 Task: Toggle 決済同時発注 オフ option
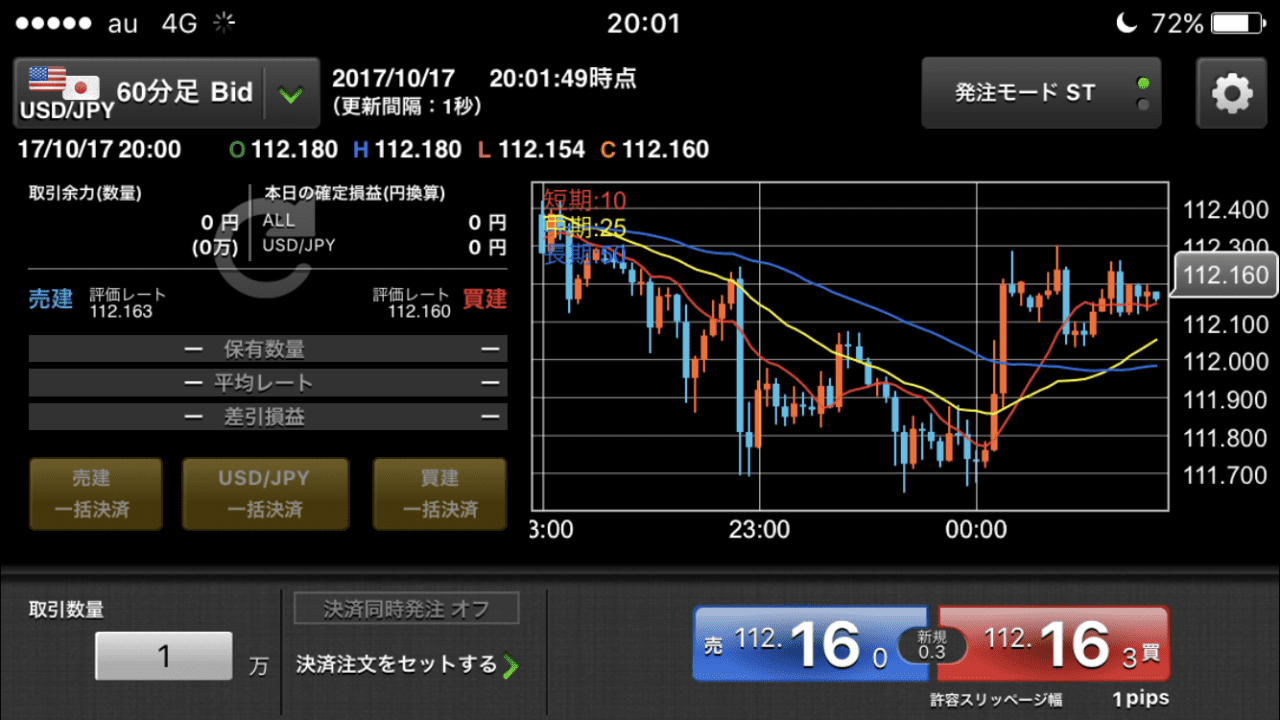pyautogui.click(x=406, y=608)
